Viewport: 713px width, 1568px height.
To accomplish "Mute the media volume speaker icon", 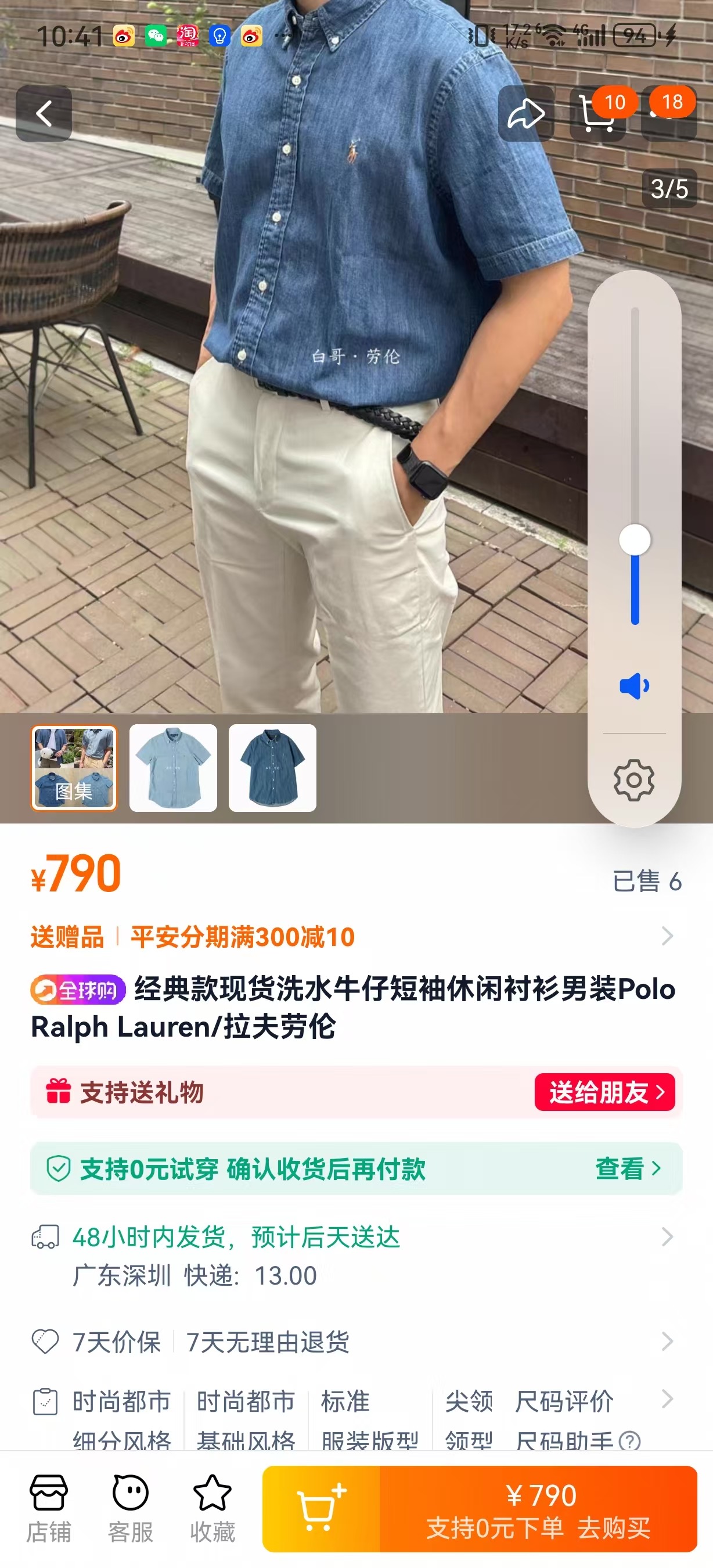I will point(634,686).
